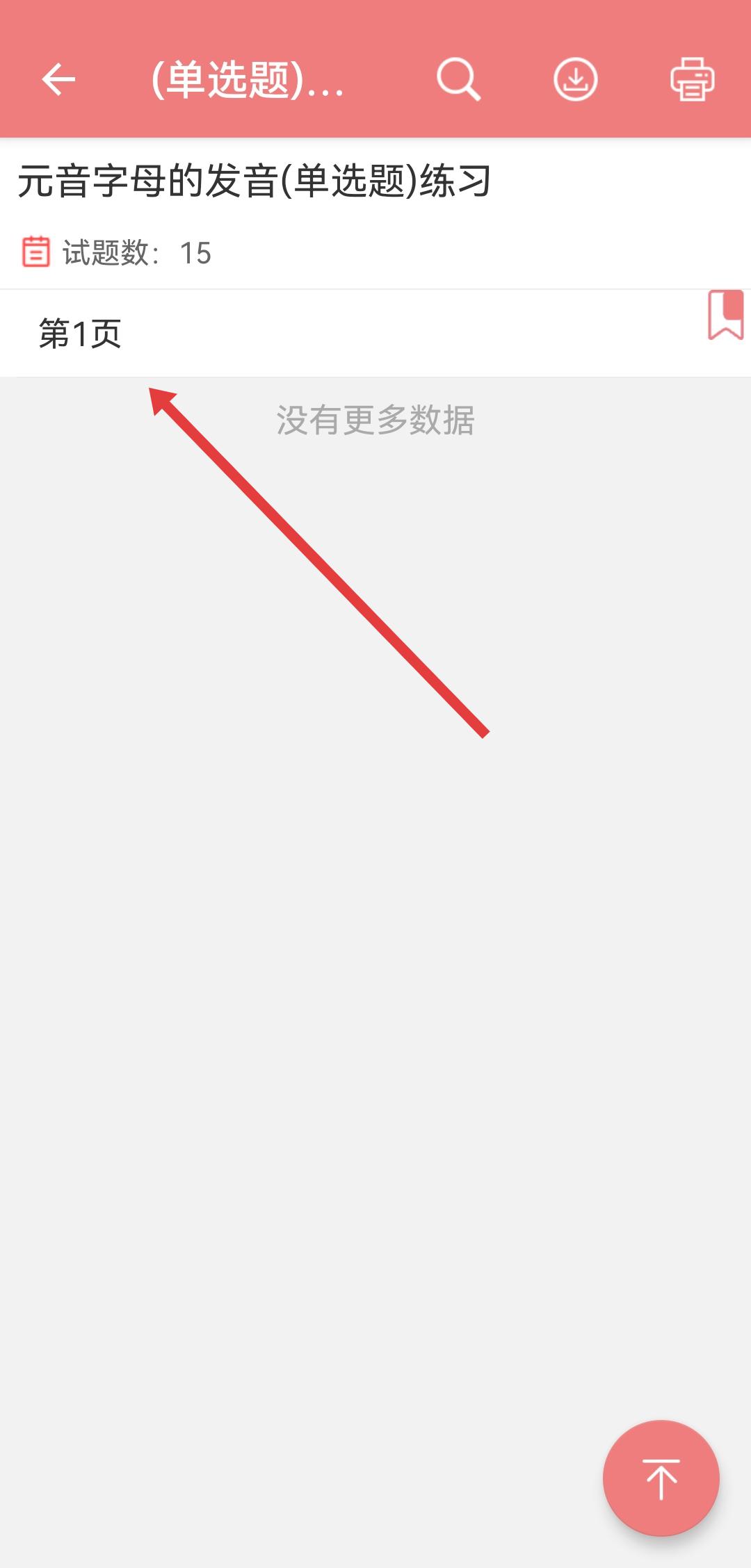Print the exercise using the printer icon
The height and width of the screenshot is (1568, 751).
(x=692, y=79)
